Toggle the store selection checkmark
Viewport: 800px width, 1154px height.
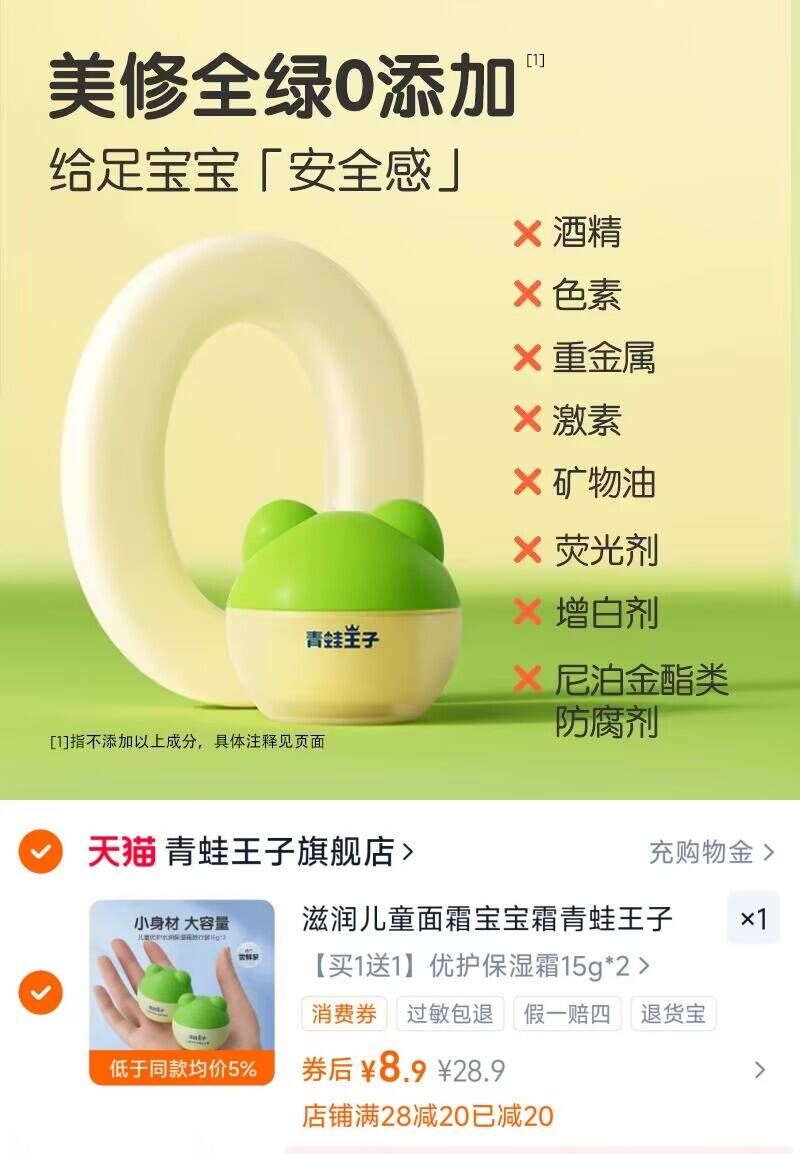click(40, 846)
